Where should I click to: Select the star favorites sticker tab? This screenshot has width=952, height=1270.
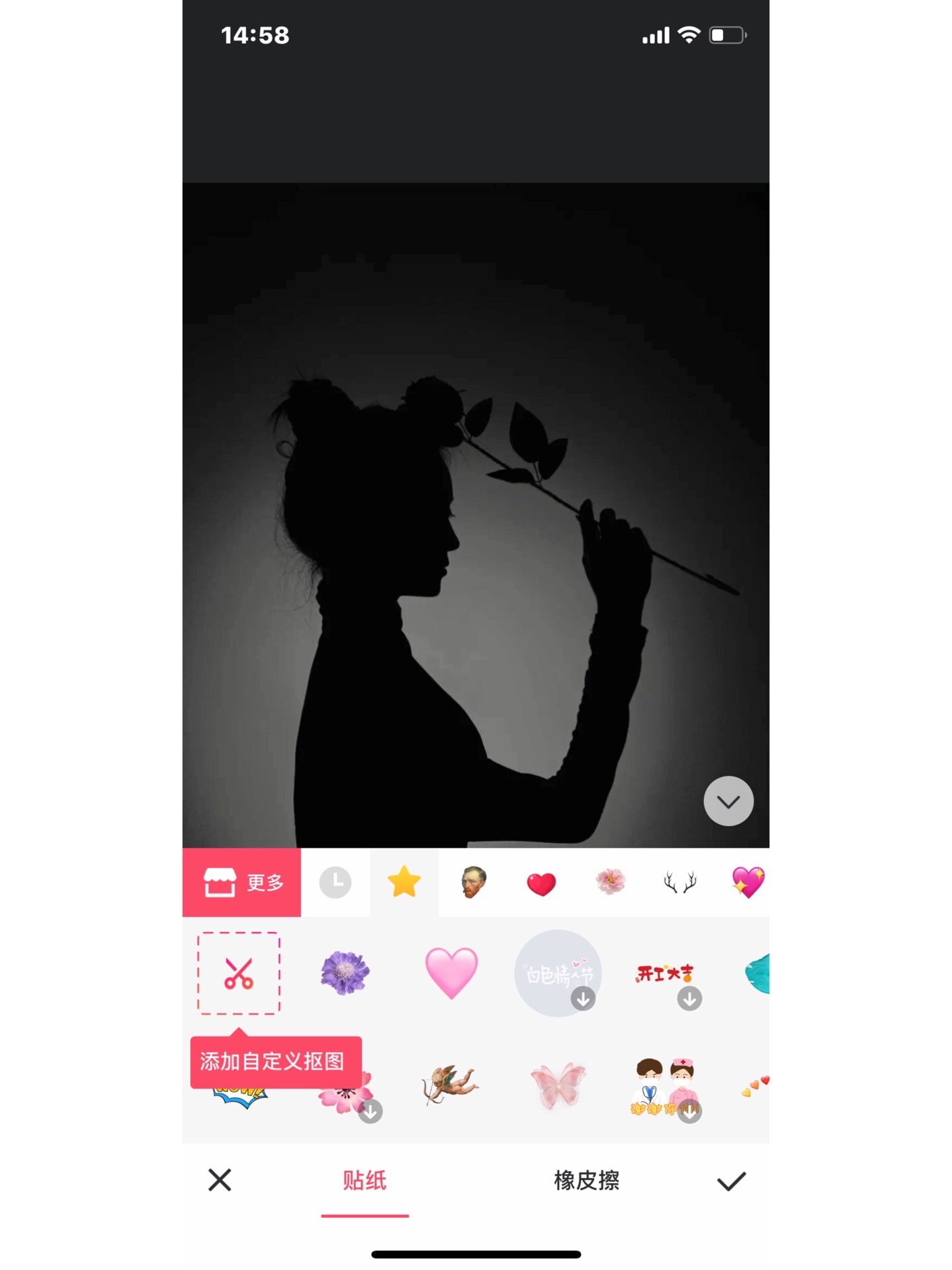(404, 882)
